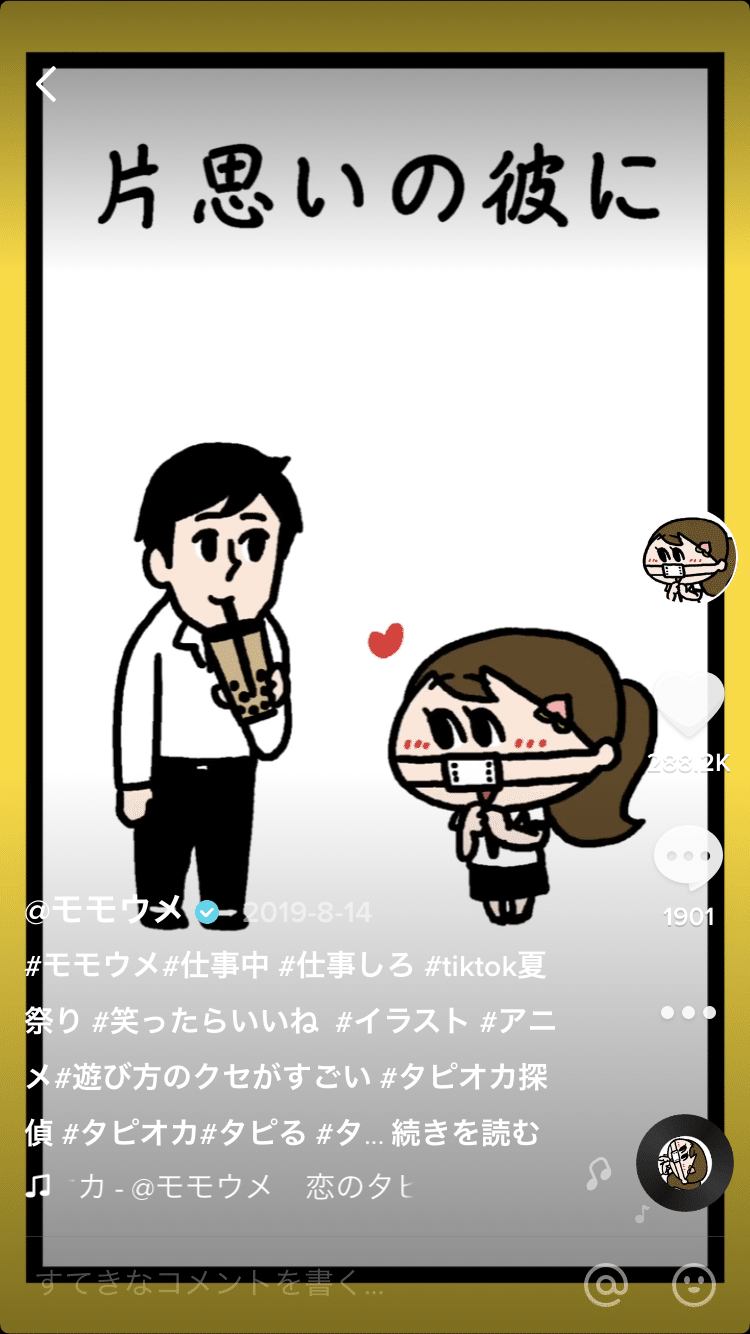
Task: Open the spinning music disc
Action: point(685,1163)
